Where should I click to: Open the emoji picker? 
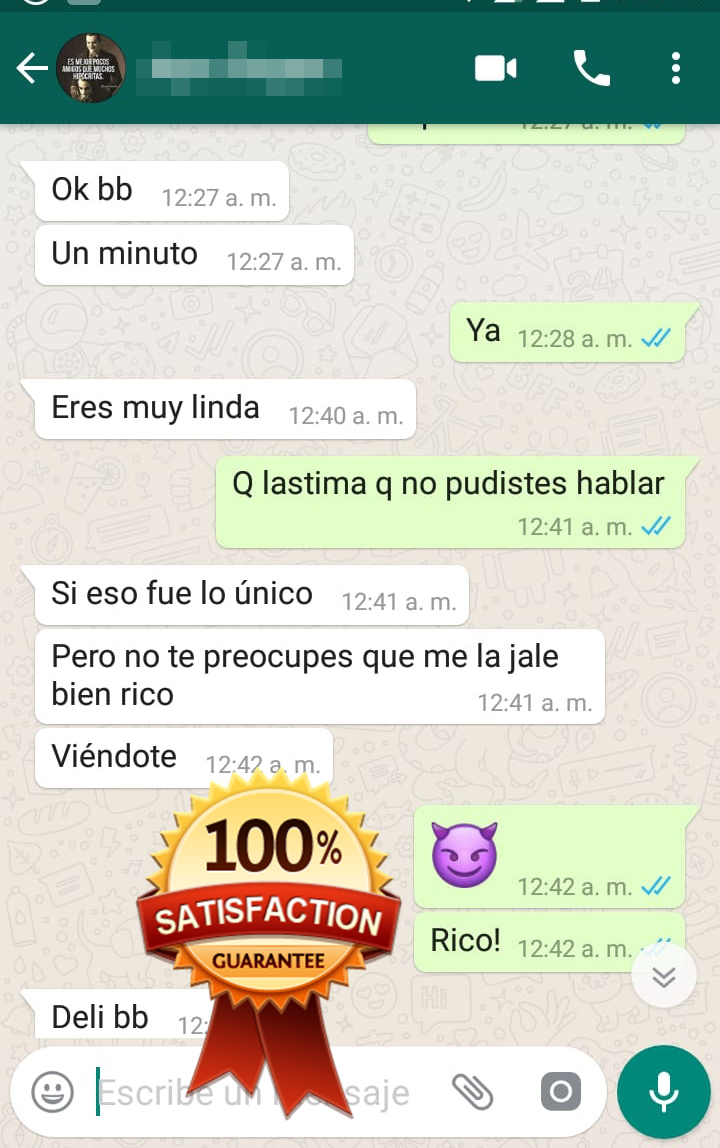point(52,1092)
